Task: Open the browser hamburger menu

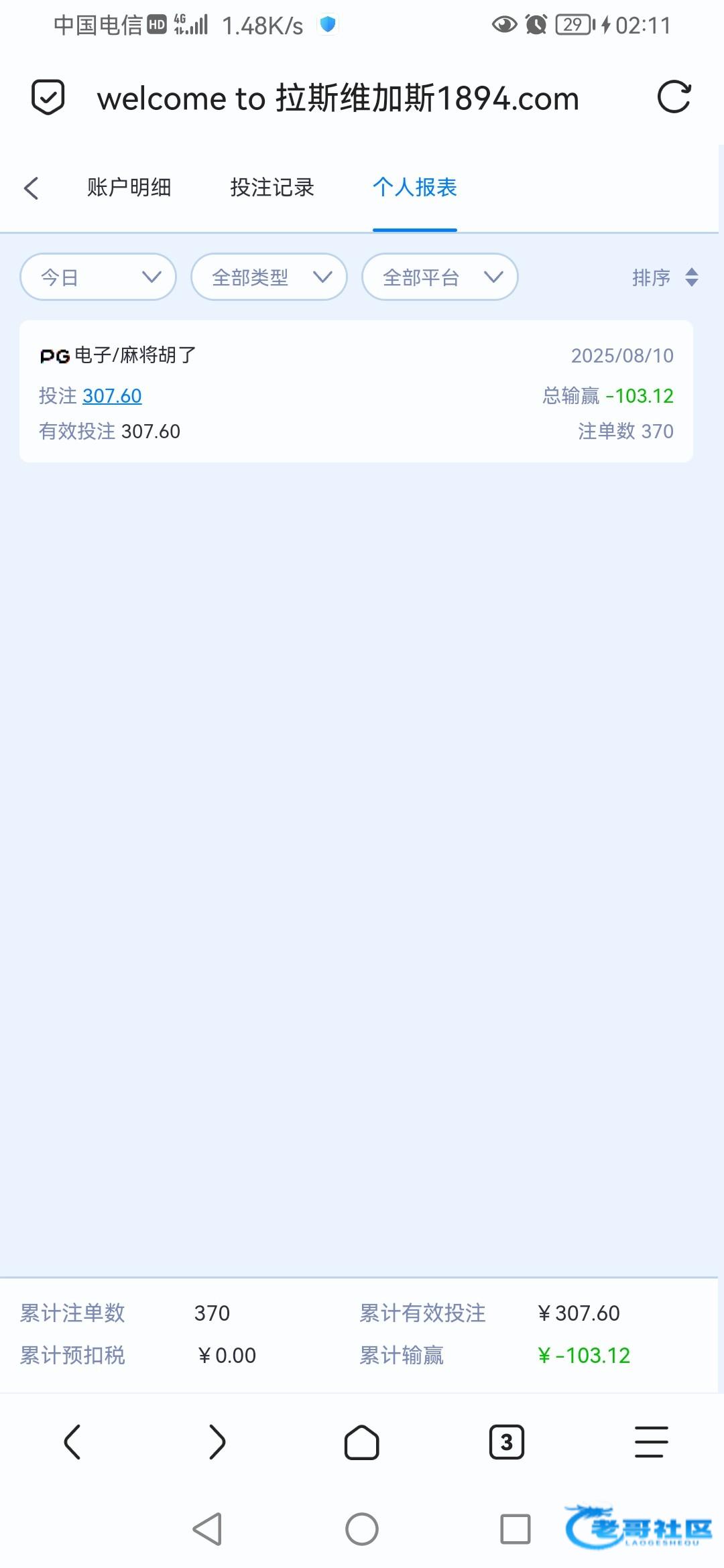Action: (652, 1442)
